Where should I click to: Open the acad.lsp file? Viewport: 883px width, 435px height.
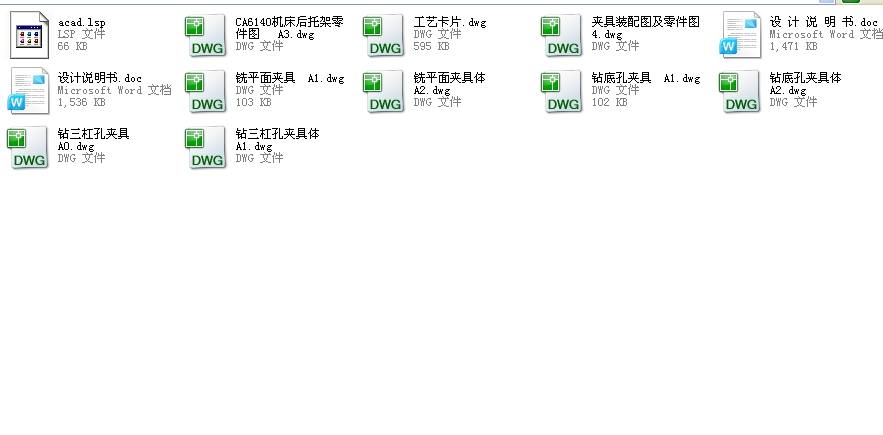point(29,34)
